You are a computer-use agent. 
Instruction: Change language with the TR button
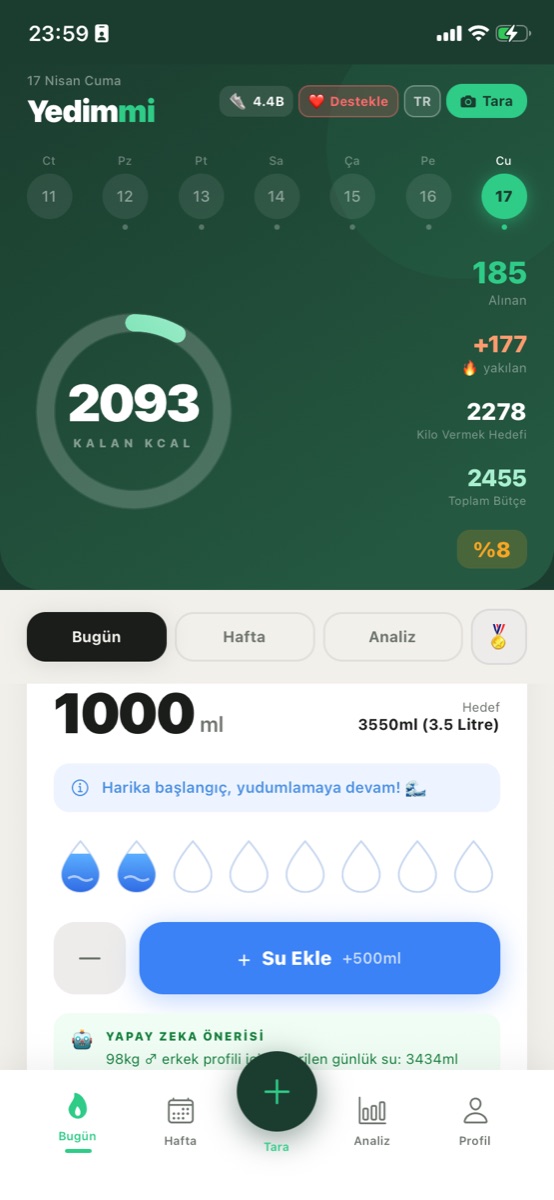422,101
